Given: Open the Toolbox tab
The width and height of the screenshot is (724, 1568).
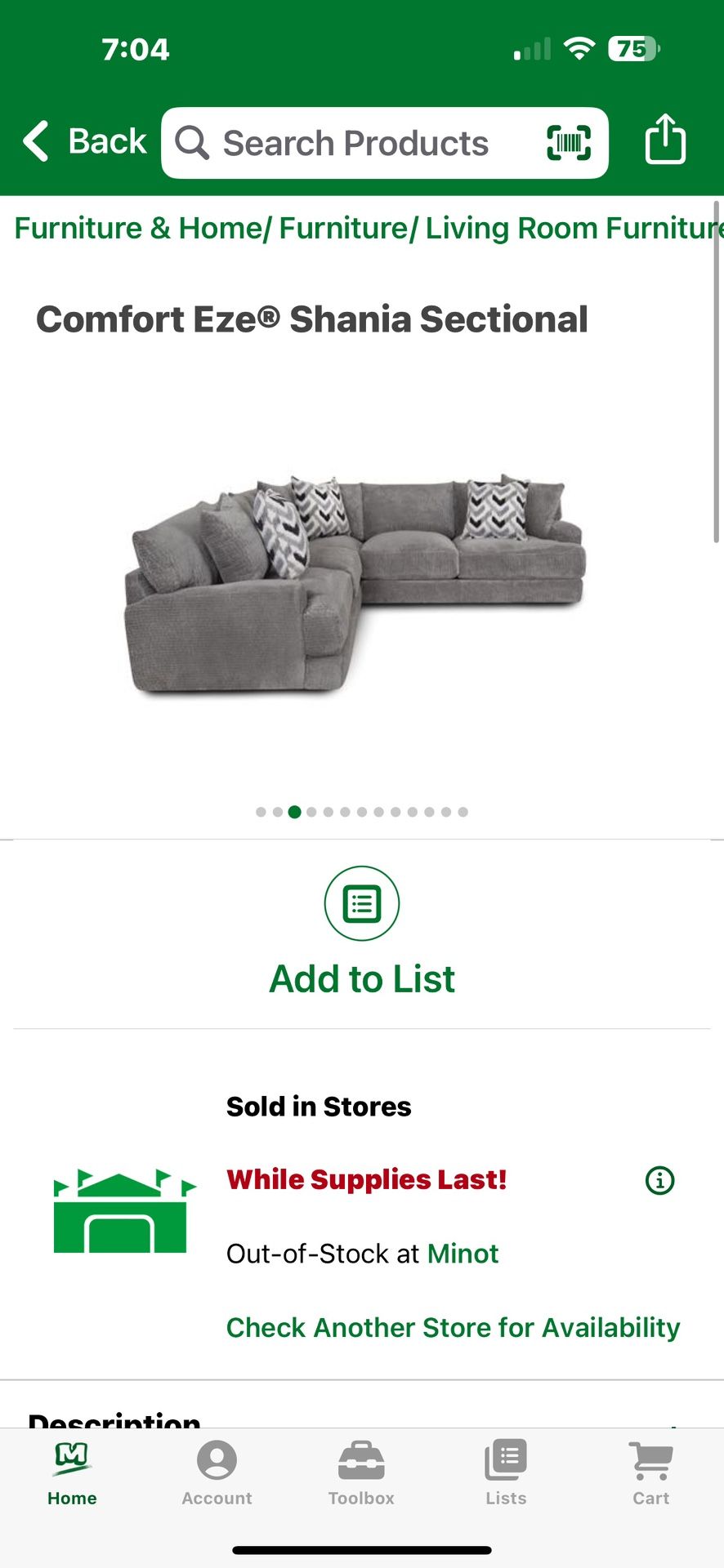Looking at the screenshot, I should point(361,1475).
